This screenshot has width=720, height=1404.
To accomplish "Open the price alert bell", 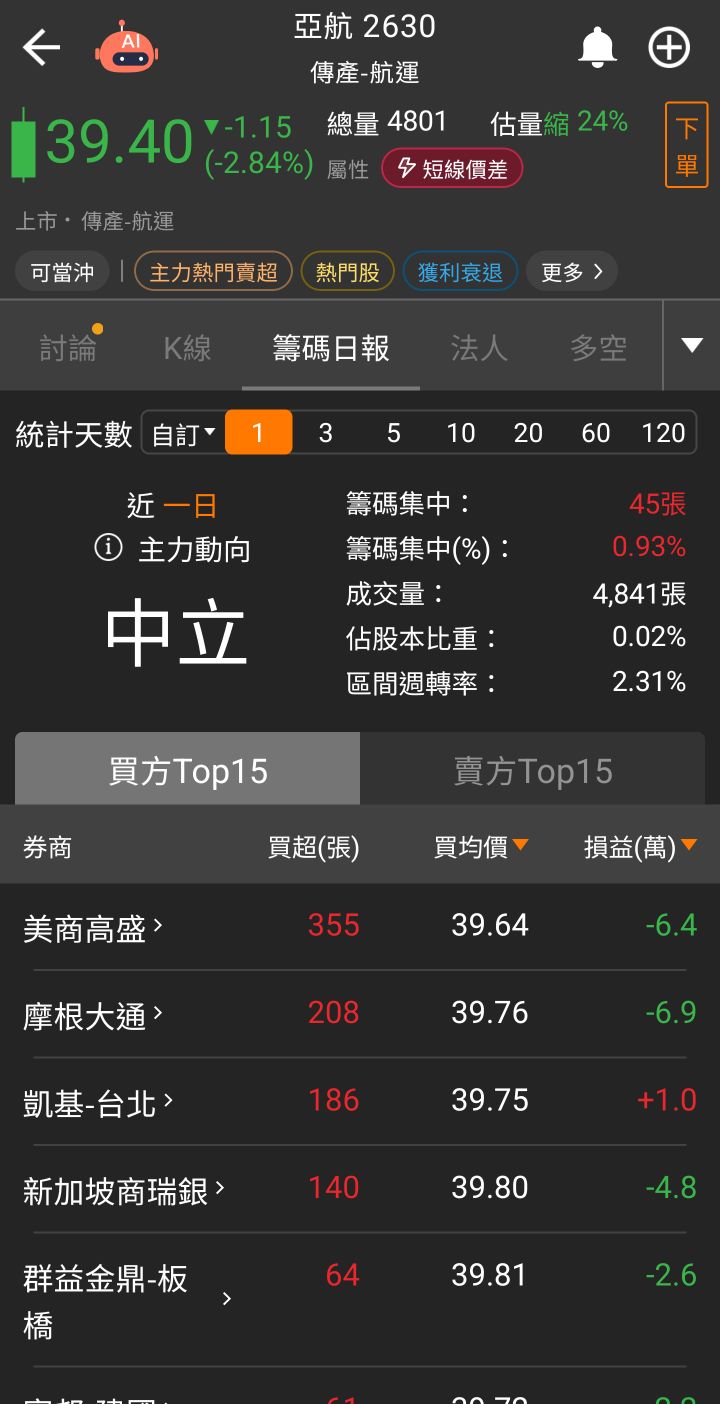I will click(x=597, y=47).
